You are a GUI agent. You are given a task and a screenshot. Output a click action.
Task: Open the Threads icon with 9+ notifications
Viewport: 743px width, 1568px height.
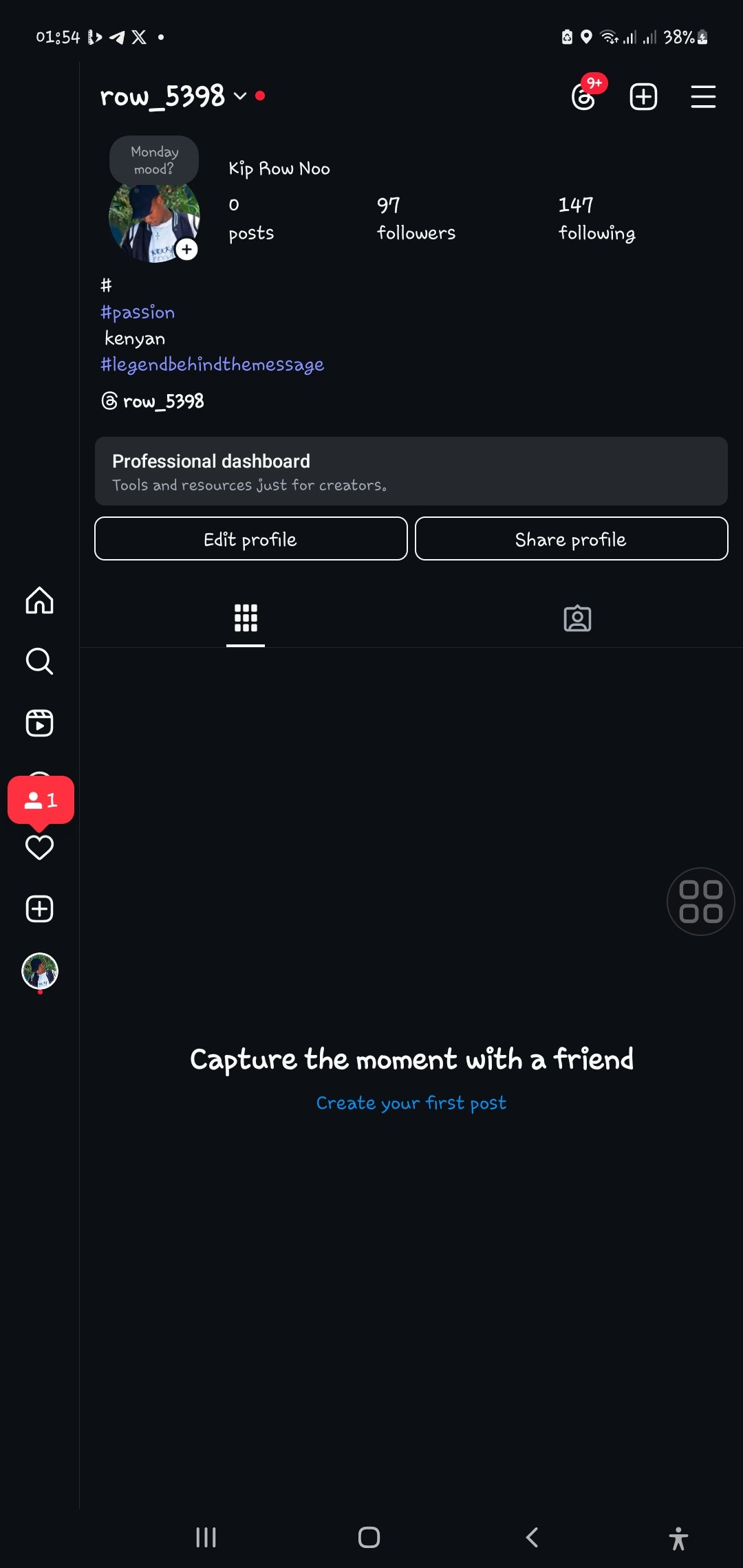pos(585,96)
